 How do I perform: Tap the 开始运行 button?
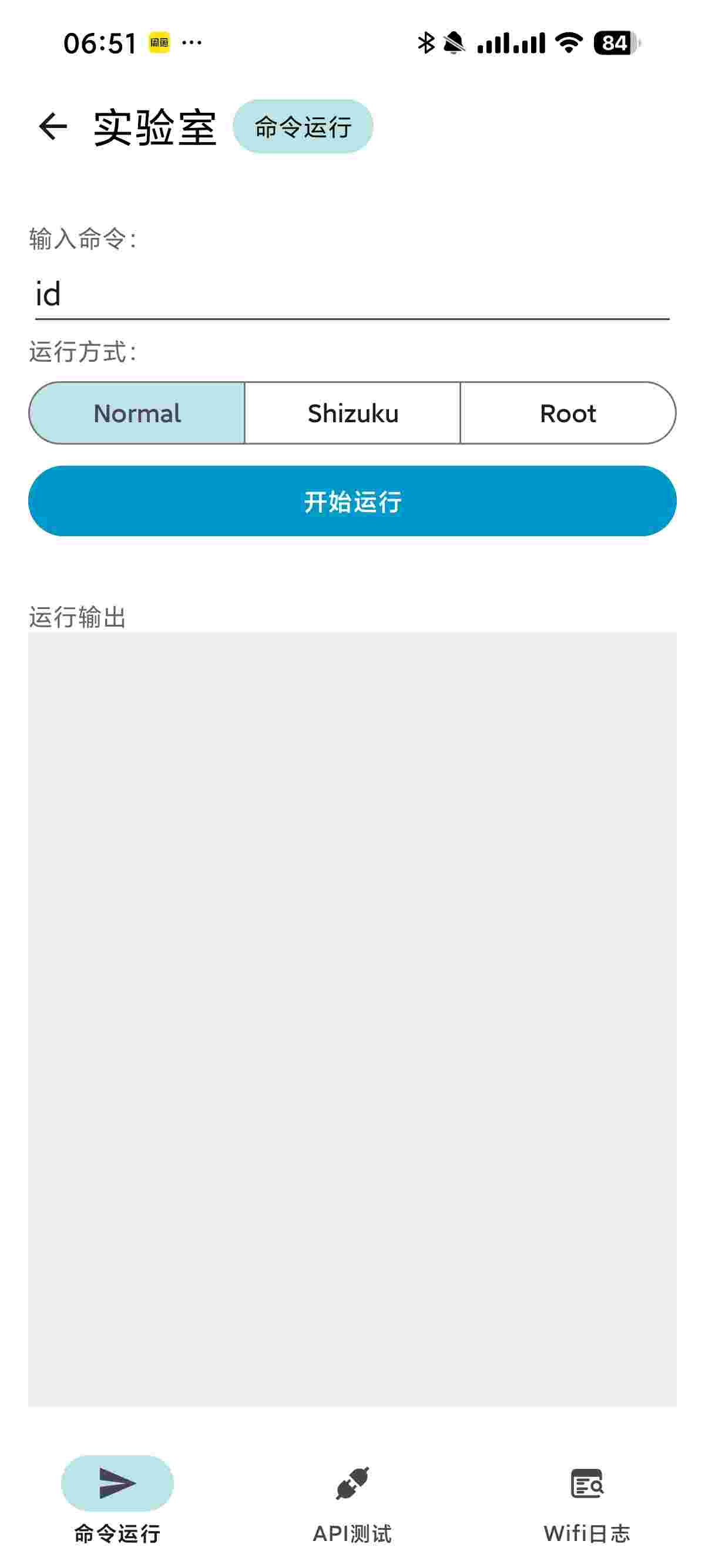(352, 501)
